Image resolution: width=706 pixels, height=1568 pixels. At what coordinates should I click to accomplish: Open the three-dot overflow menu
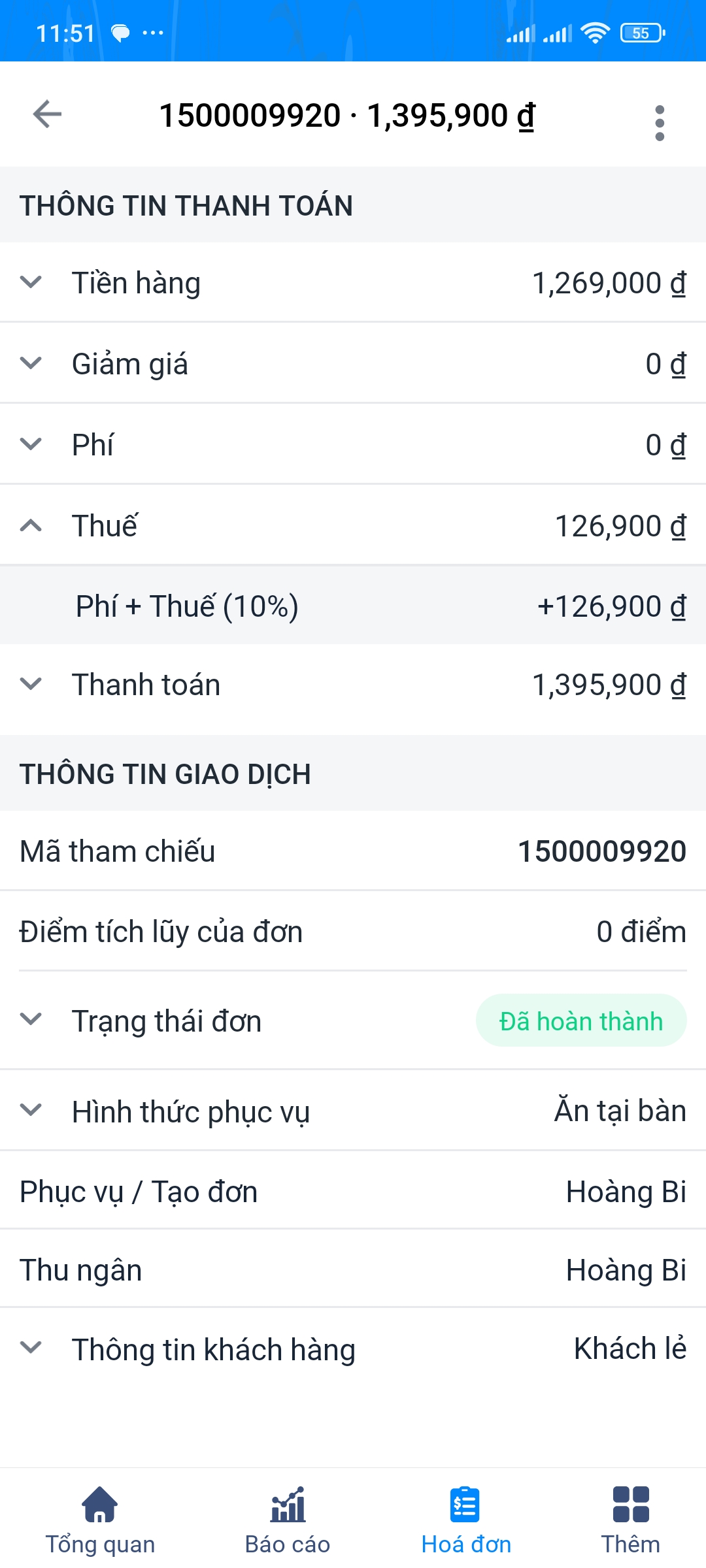point(659,123)
